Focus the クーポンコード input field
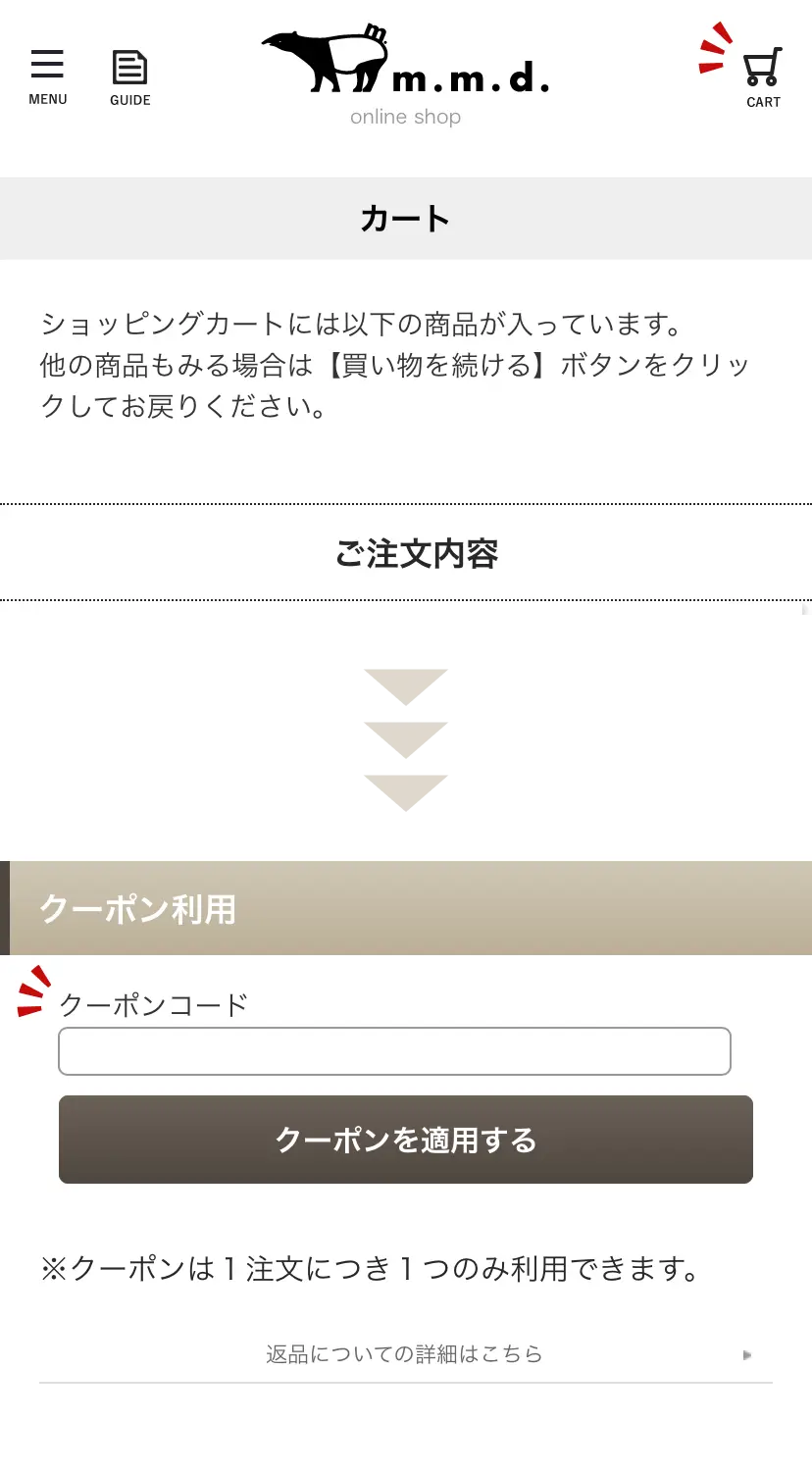This screenshot has width=812, height=1471. tap(394, 1051)
